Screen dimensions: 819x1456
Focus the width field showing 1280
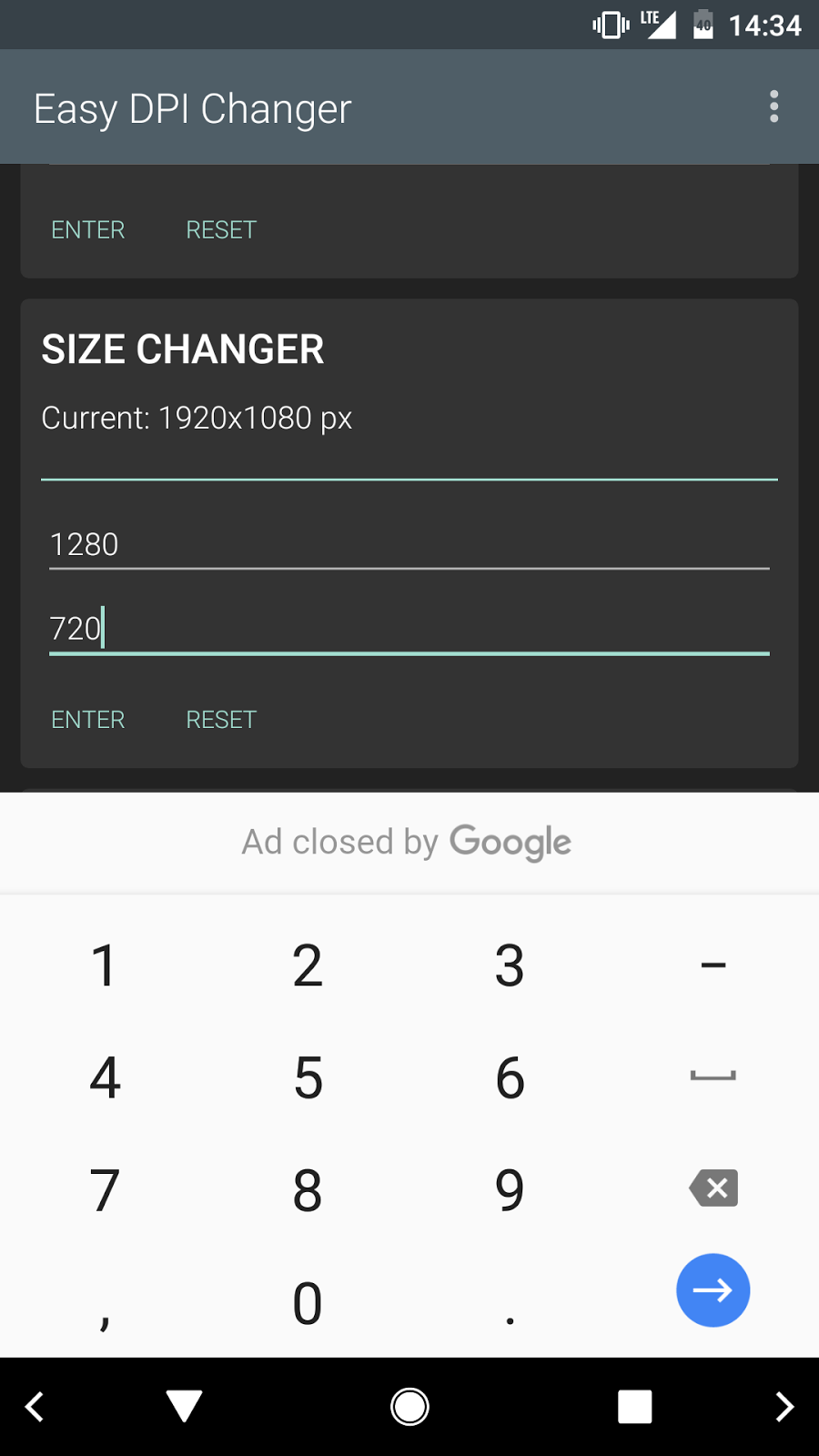409,544
